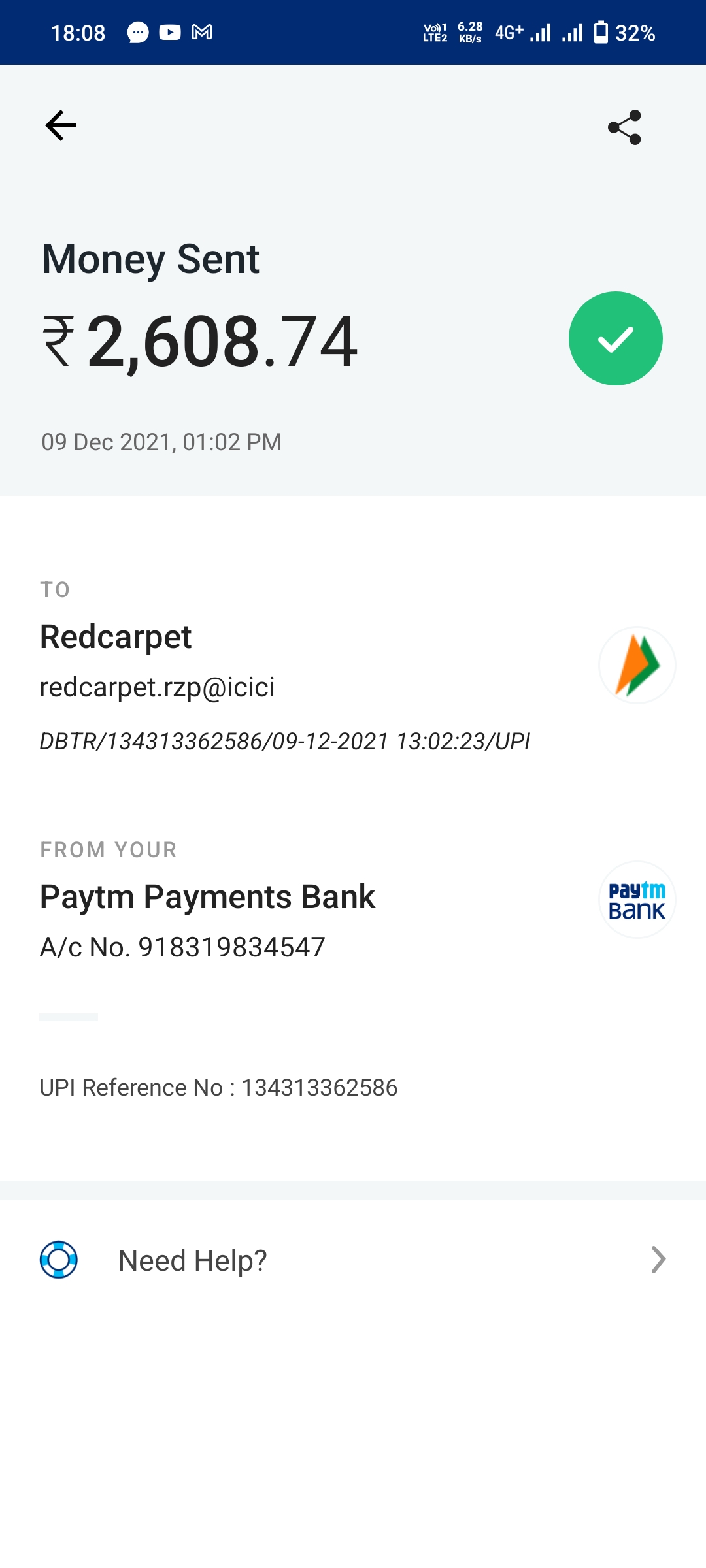Image resolution: width=706 pixels, height=1568 pixels.
Task: Go back using the arrow icon
Action: pos(61,125)
